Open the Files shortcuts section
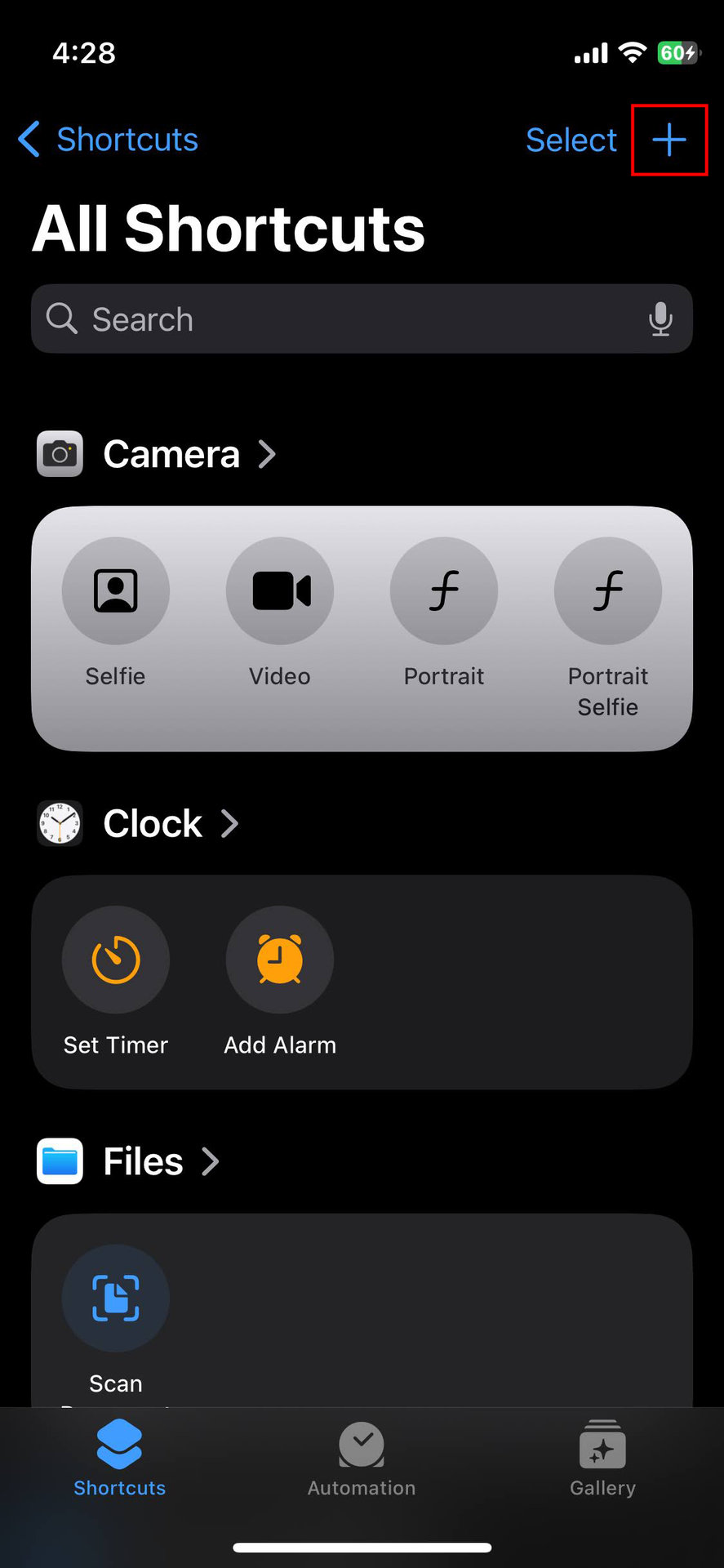The width and height of the screenshot is (724, 1568). click(x=144, y=1161)
